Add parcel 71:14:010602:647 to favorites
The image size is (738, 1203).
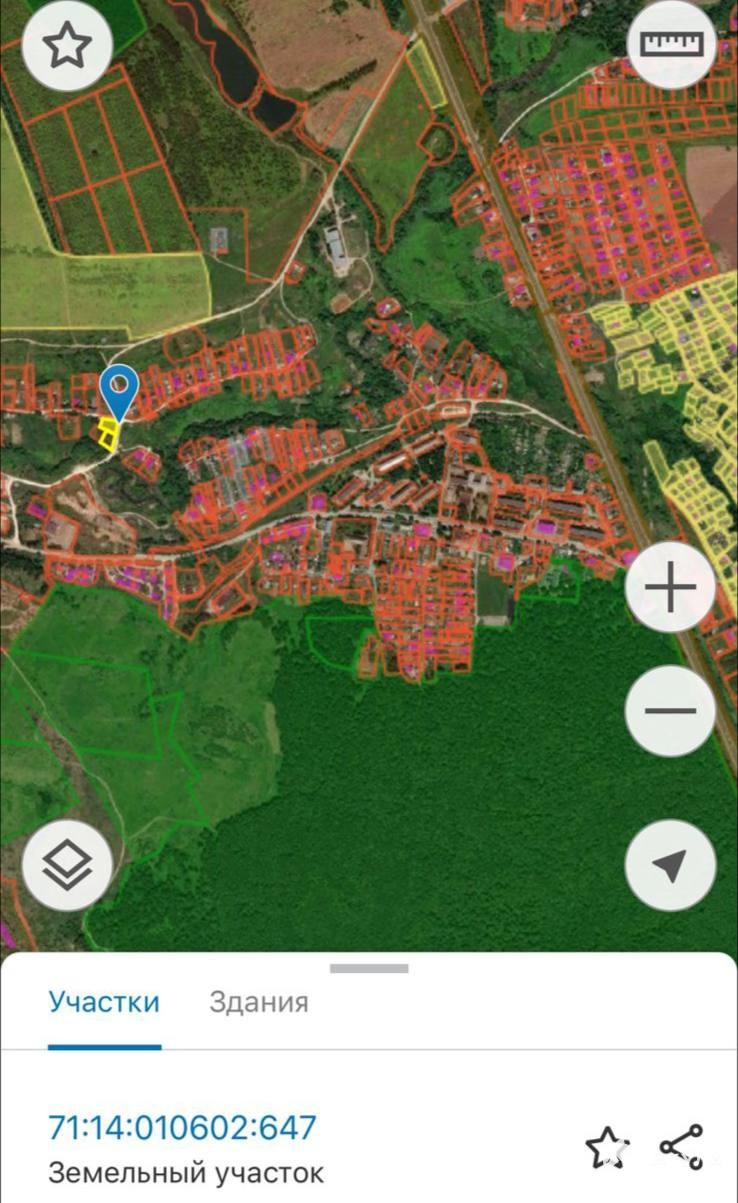point(607,1147)
